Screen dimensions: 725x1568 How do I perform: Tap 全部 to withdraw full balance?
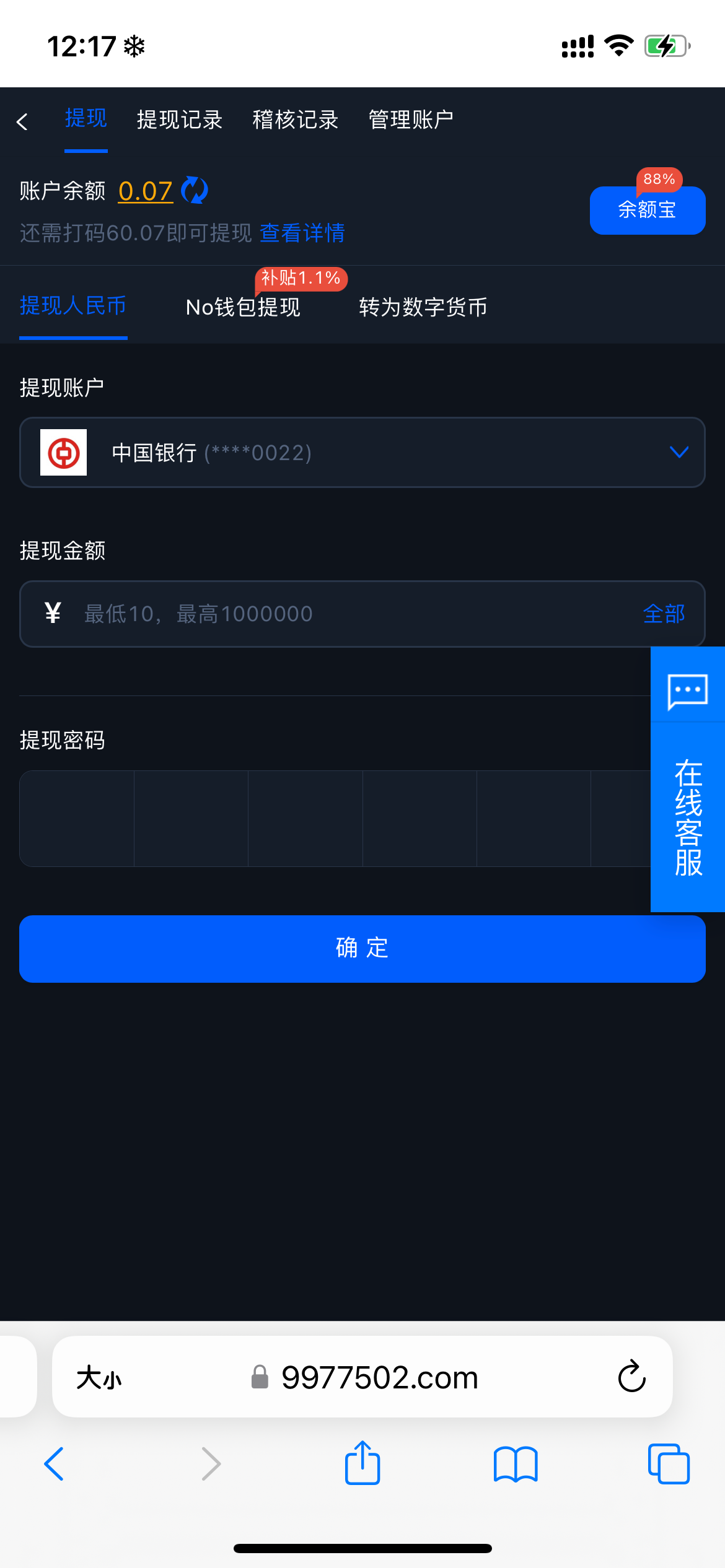click(x=663, y=614)
